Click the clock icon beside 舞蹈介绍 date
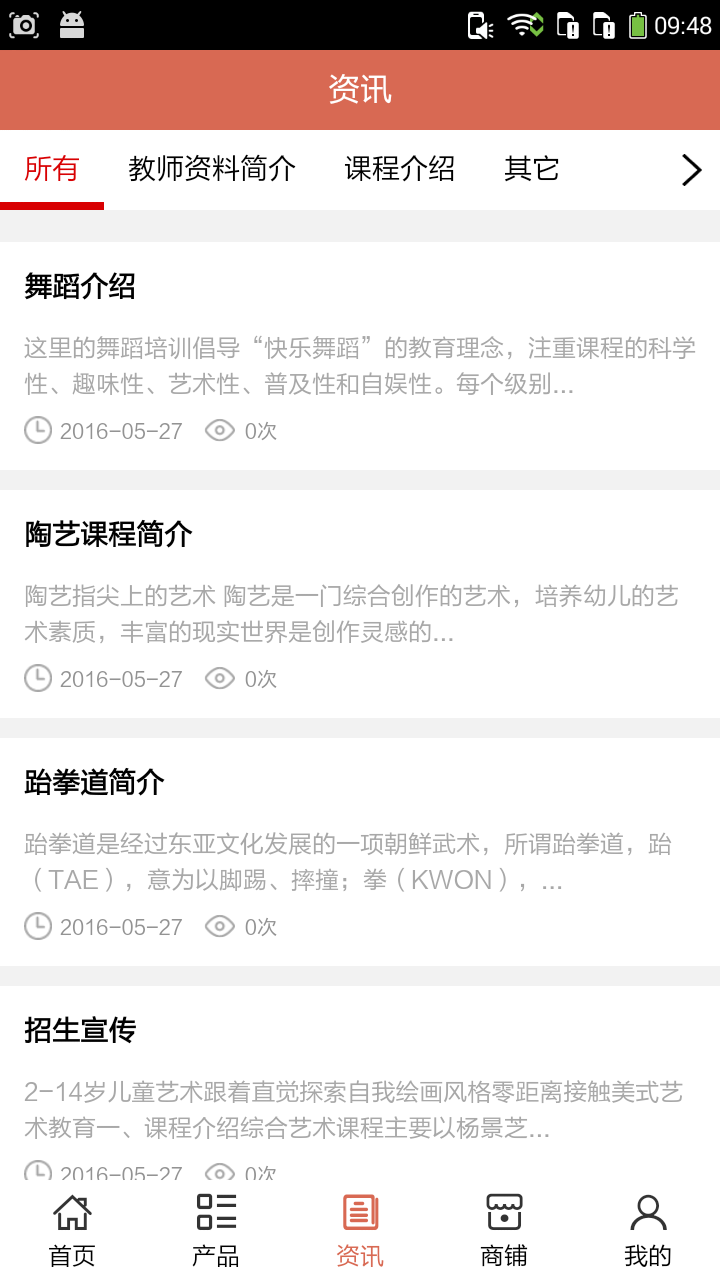Viewport: 720px width, 1280px height. [x=37, y=430]
